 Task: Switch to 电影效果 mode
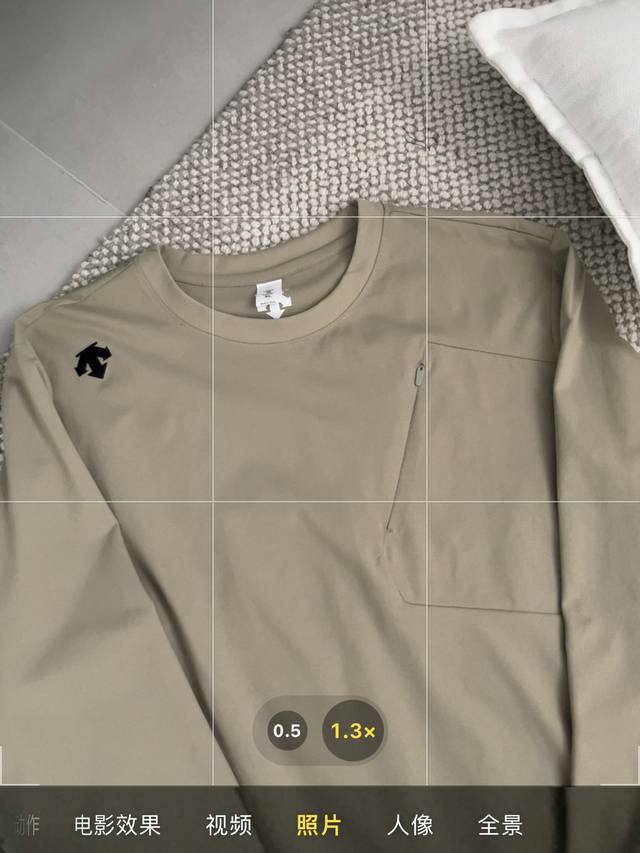coord(117,825)
